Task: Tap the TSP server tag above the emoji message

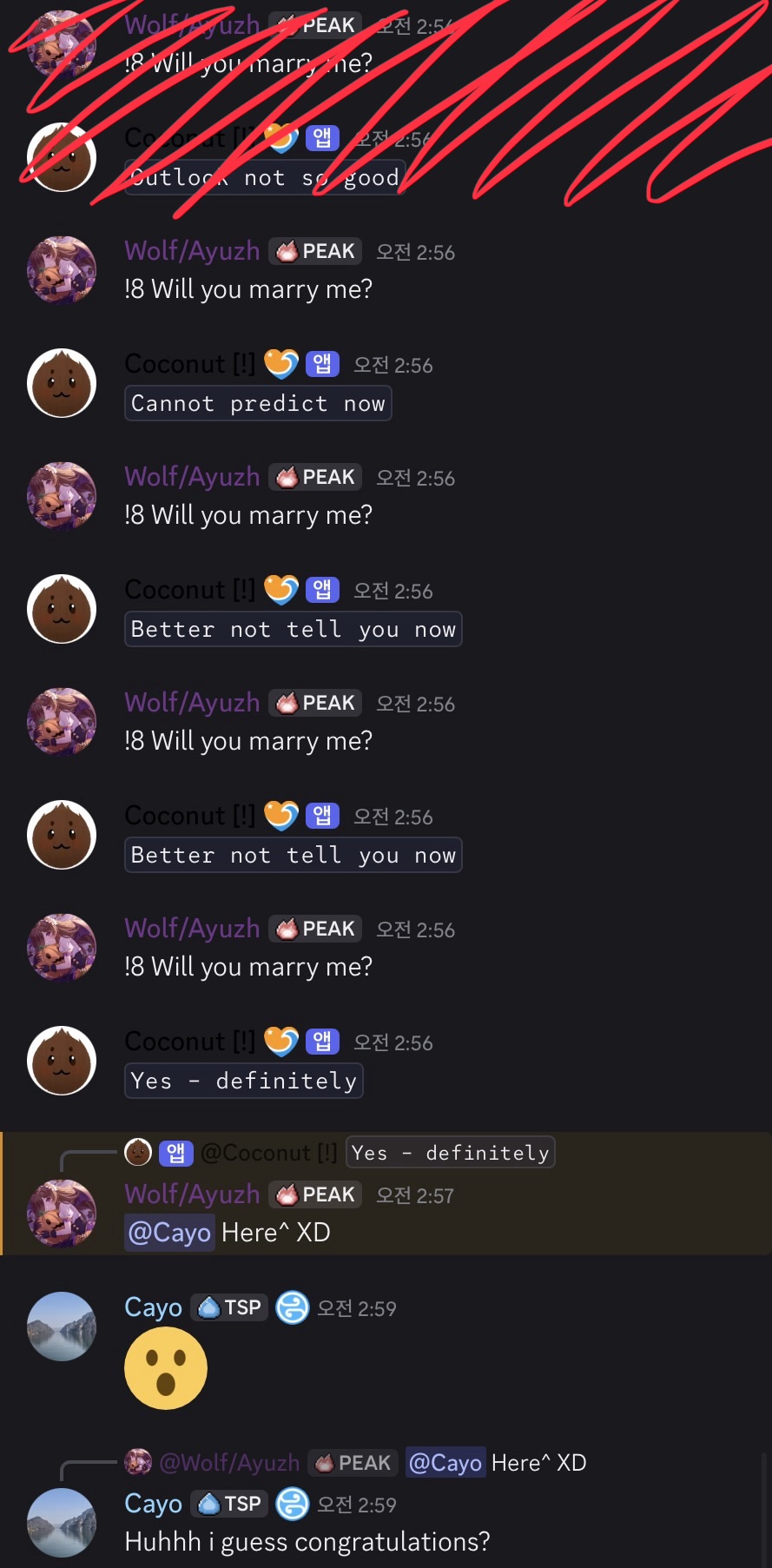Action: pos(229,1307)
